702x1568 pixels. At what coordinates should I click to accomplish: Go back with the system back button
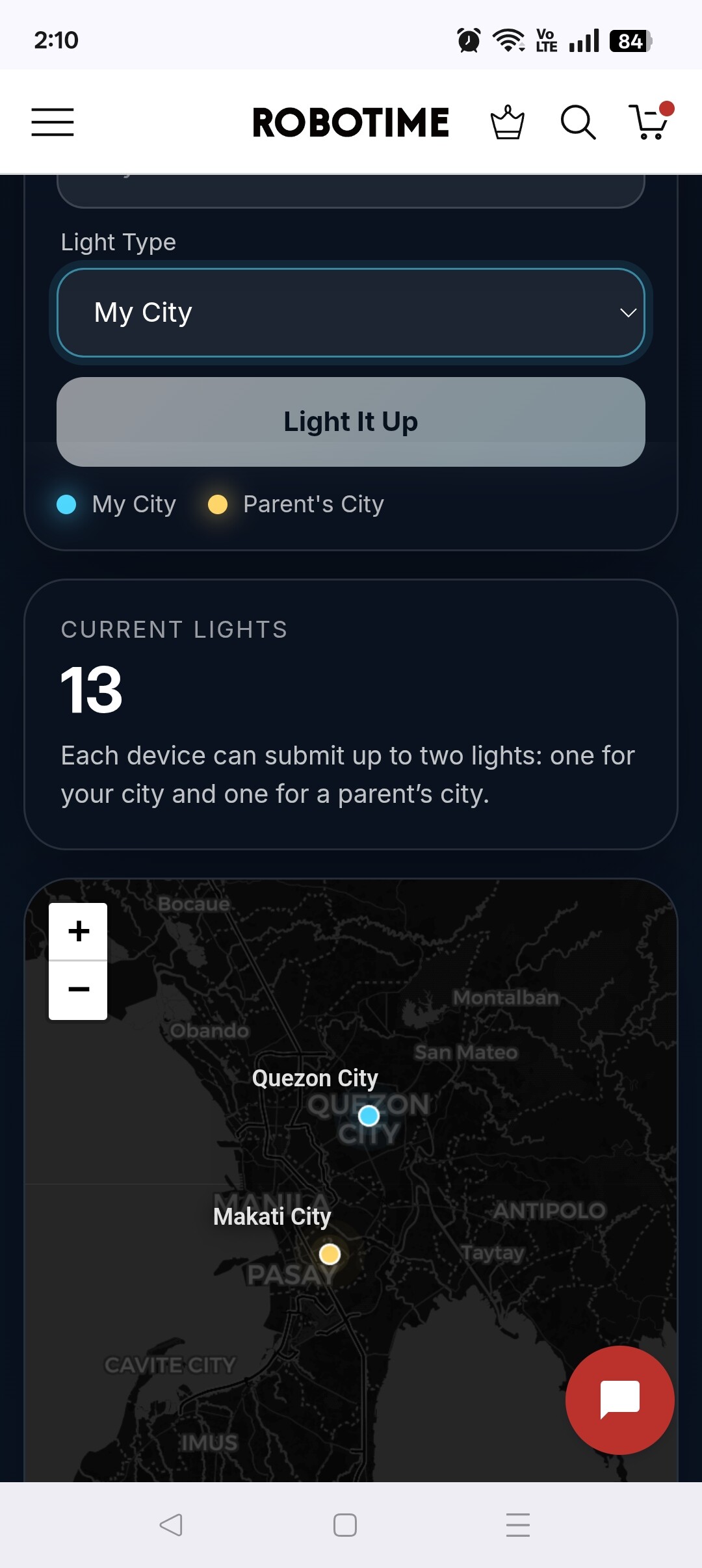[x=171, y=1524]
